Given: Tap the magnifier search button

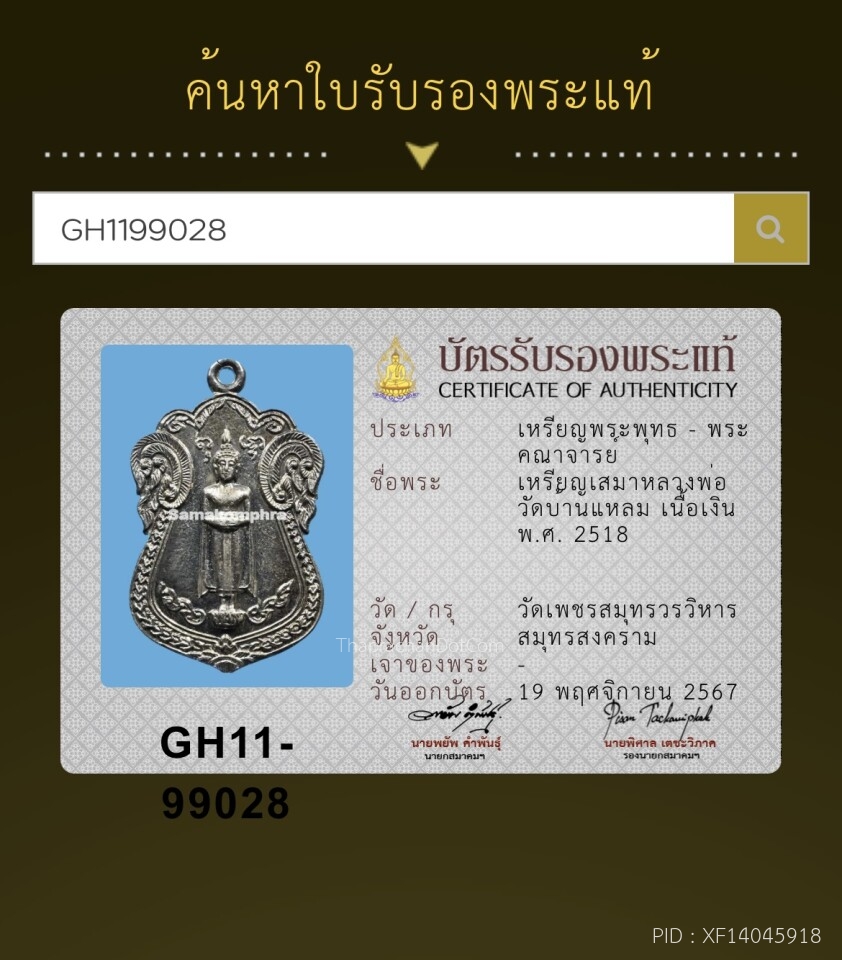Looking at the screenshot, I should point(770,229).
